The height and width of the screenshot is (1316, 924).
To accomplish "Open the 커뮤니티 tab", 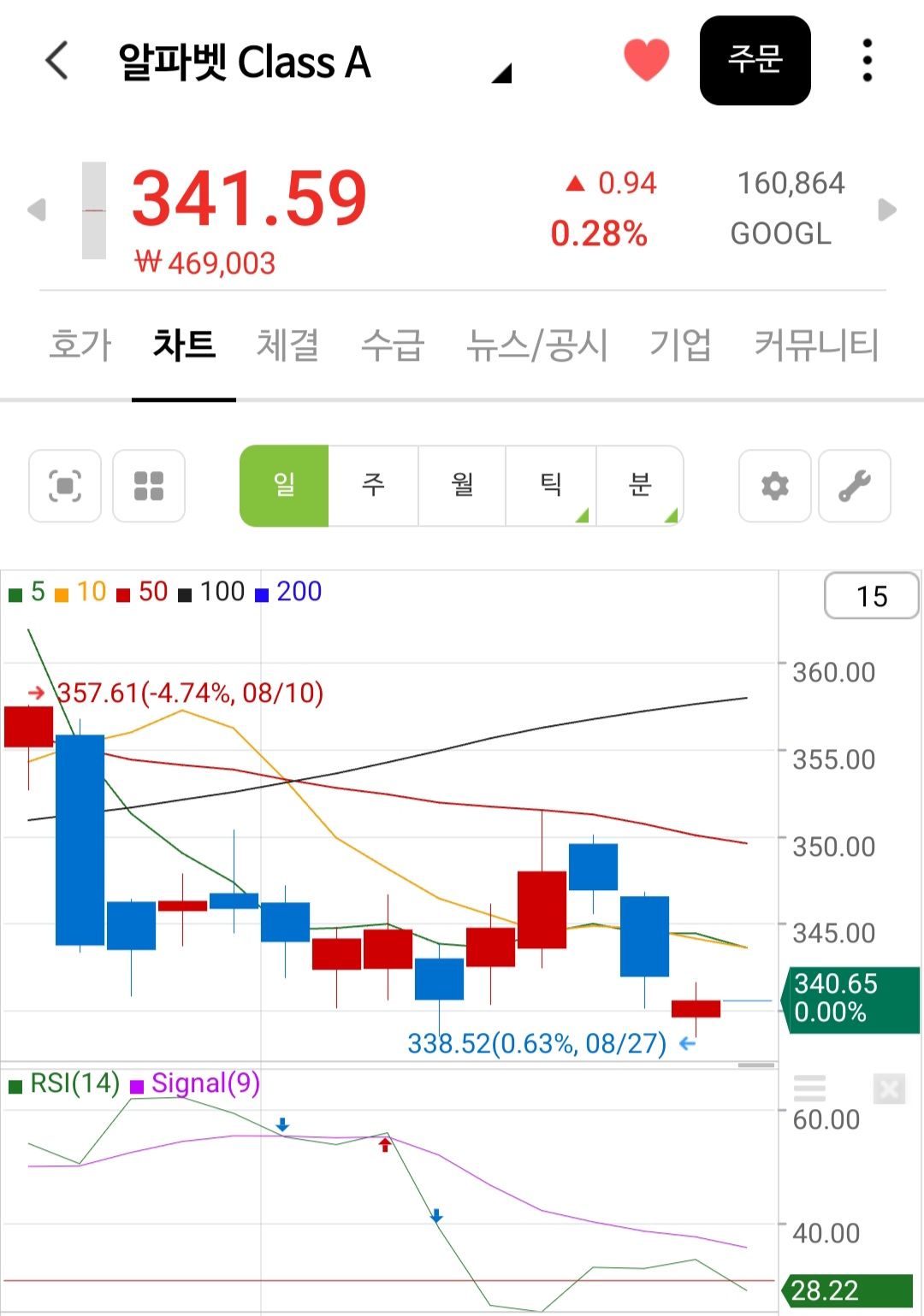I will (x=816, y=345).
